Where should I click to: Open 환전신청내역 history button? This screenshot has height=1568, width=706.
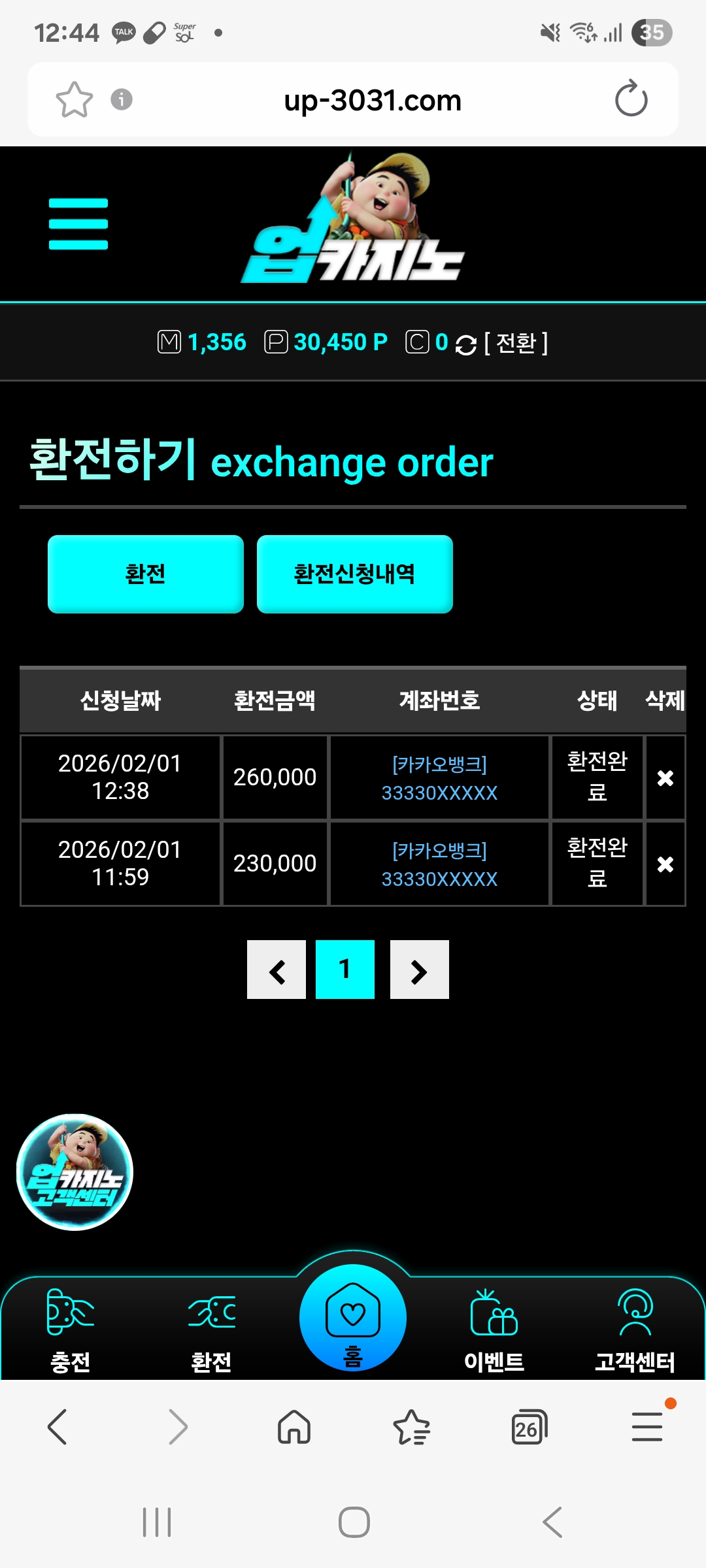354,574
